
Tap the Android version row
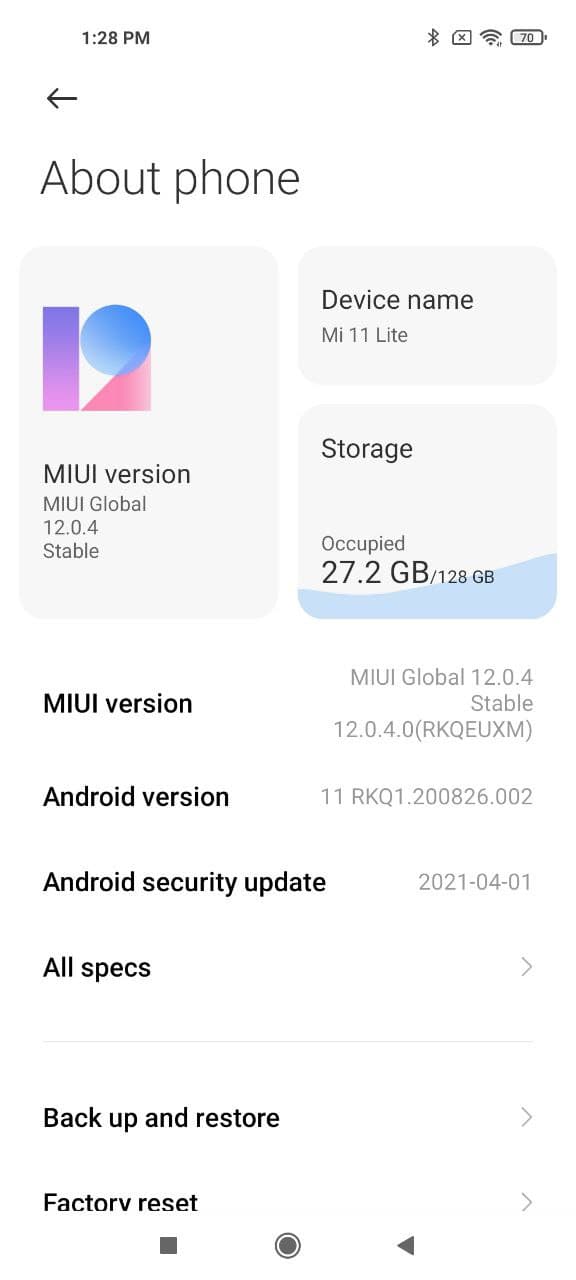(288, 797)
